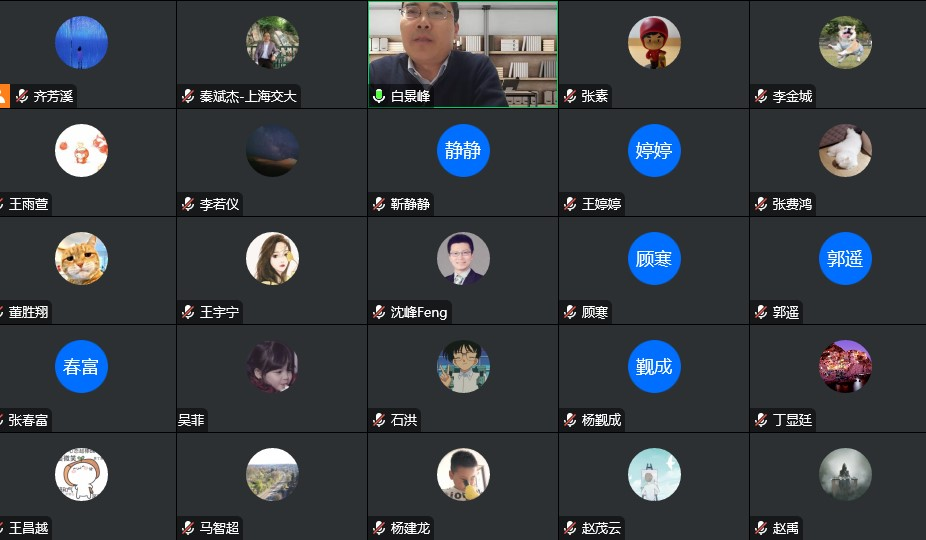
Task: Select participant tile of 齐芳溪
Action: coord(81,50)
